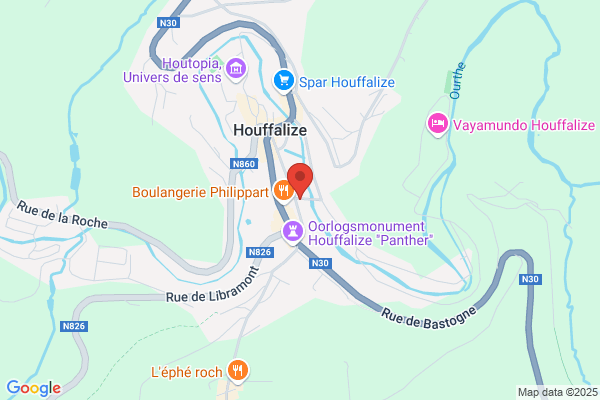
Task: Tap the red location pin
Action: [x=300, y=180]
